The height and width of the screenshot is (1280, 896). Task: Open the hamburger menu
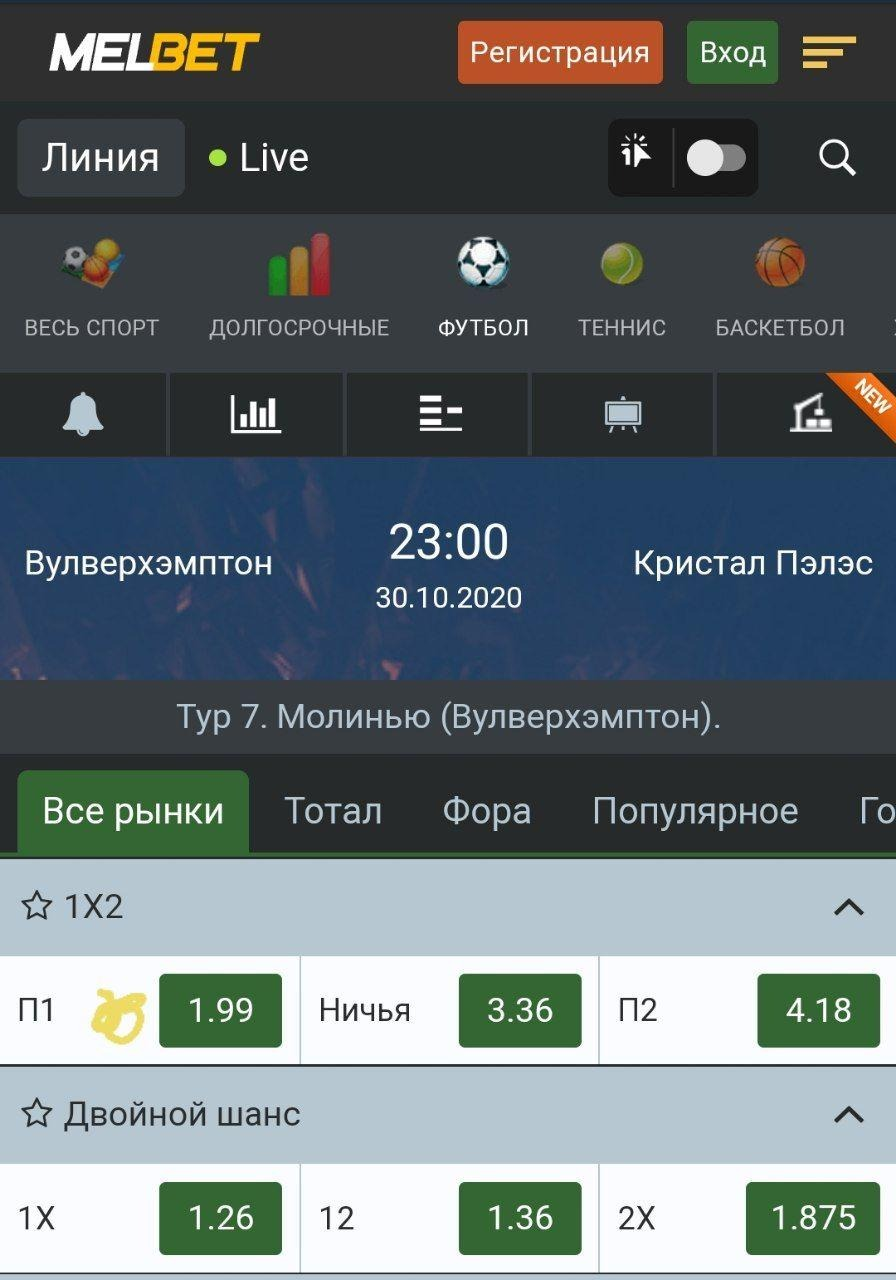829,52
